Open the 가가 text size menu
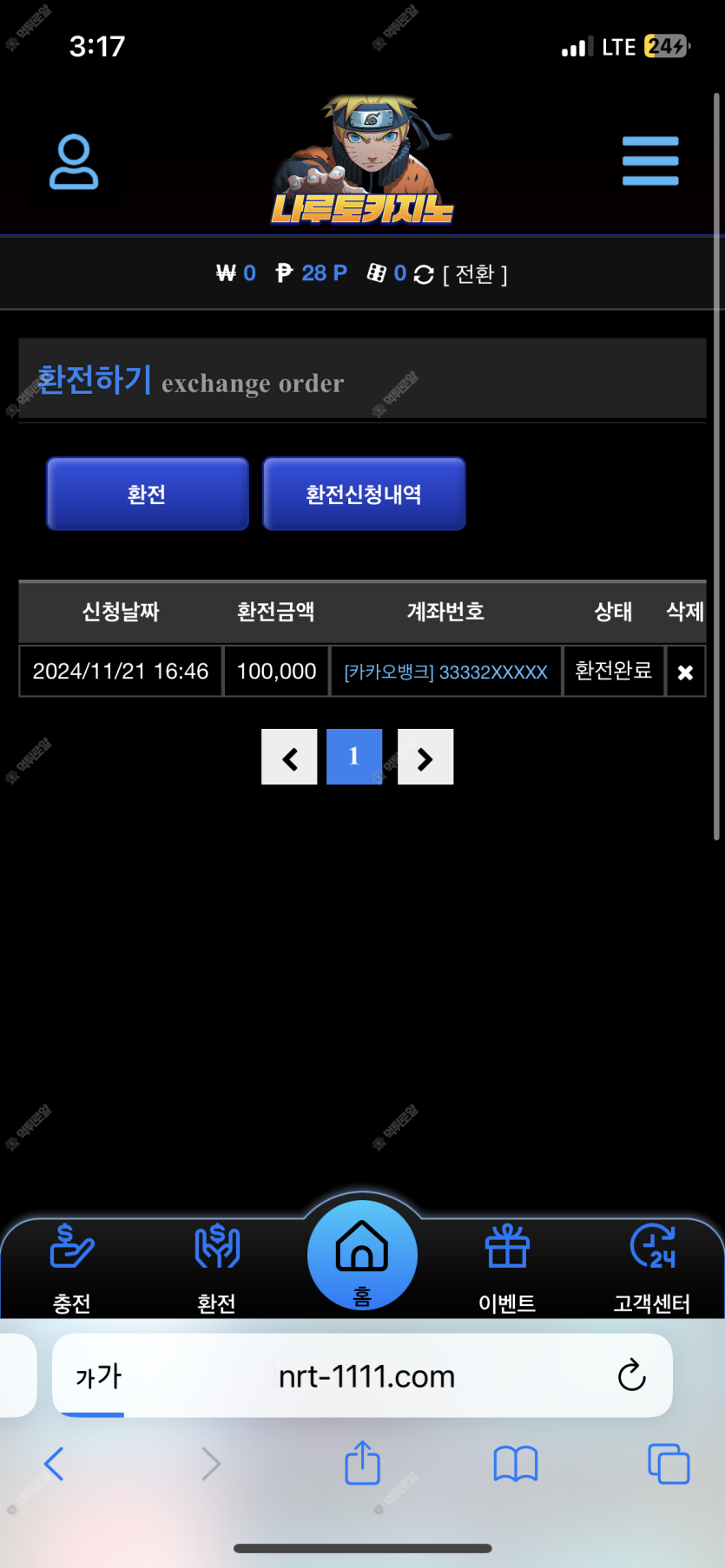The height and width of the screenshot is (1568, 725). 99,1376
